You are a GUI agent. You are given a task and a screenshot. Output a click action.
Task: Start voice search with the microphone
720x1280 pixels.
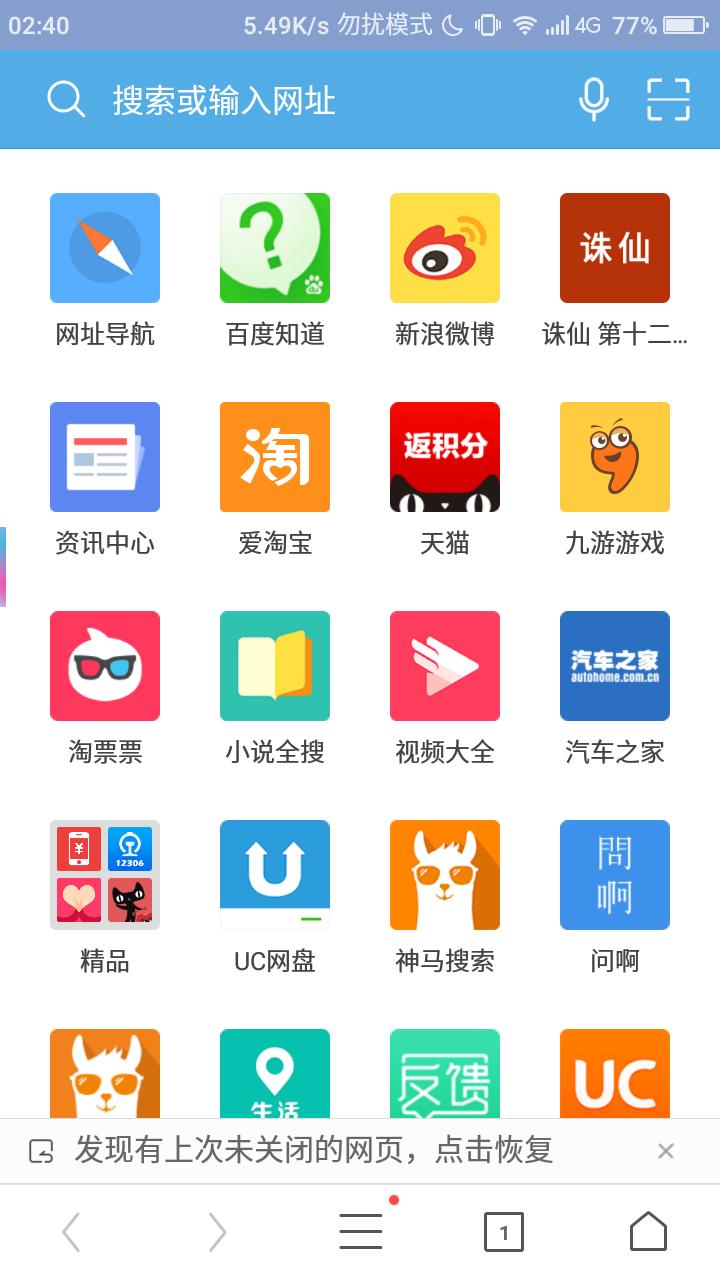594,99
